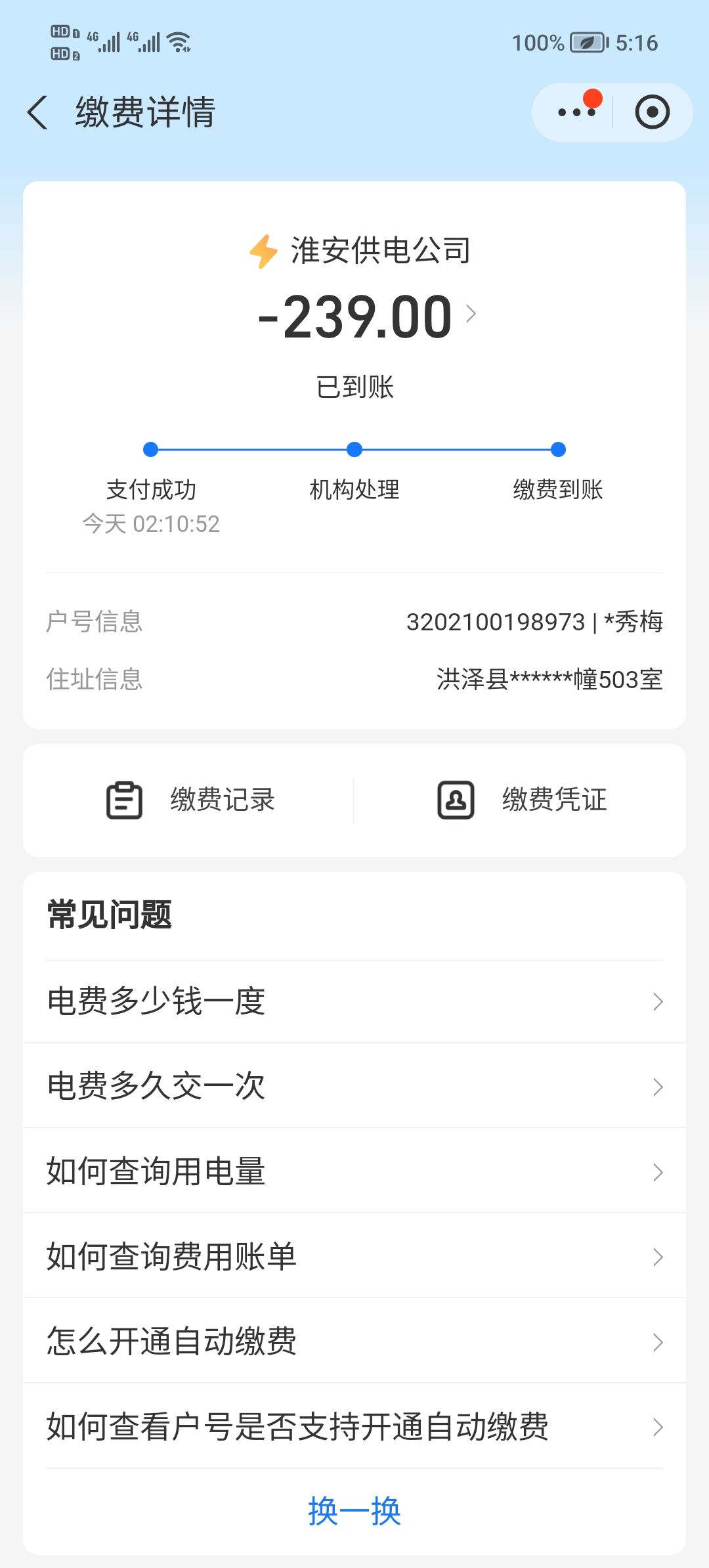Close the mini program with the circle icon
The height and width of the screenshot is (1568, 709).
point(652,112)
